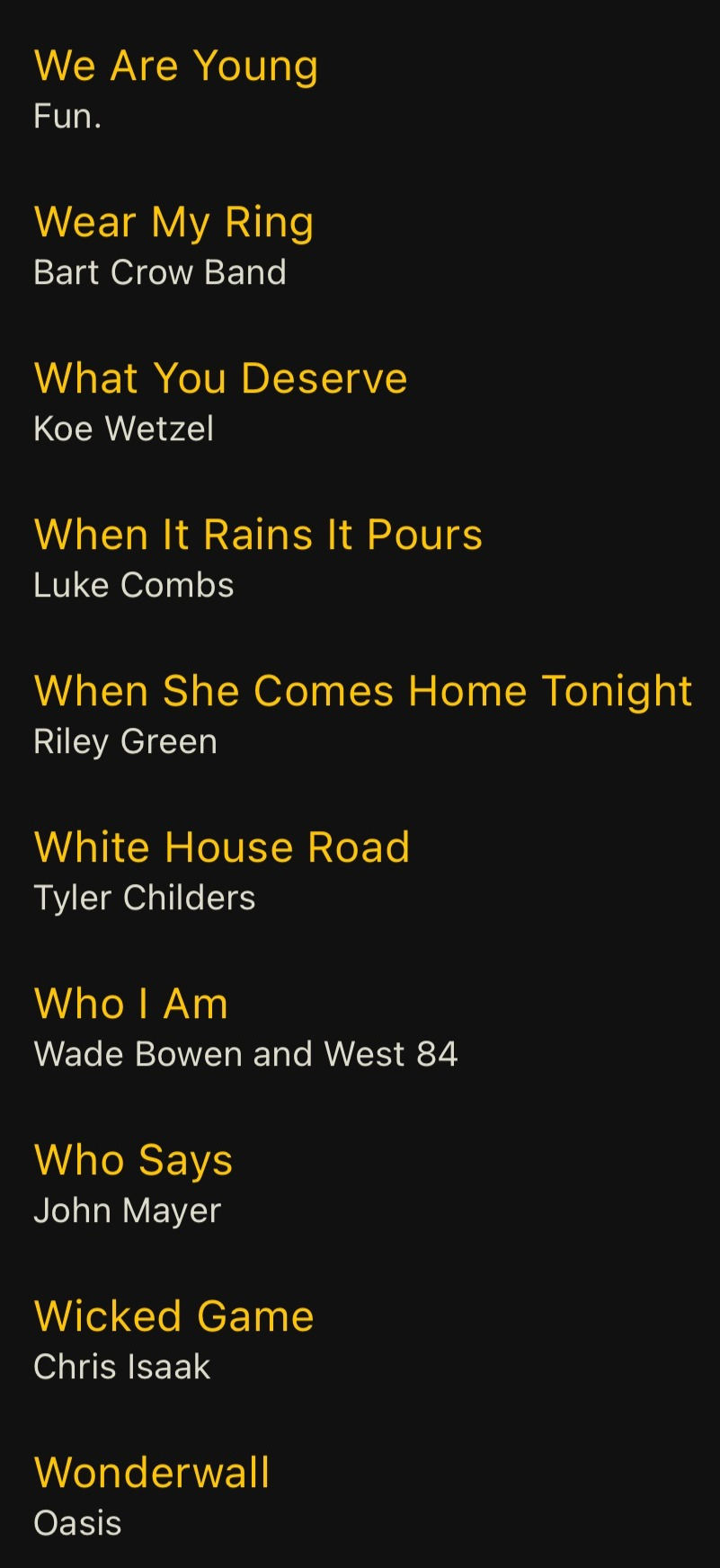Open What You Deserve by Koe Wetzel

[360, 403]
